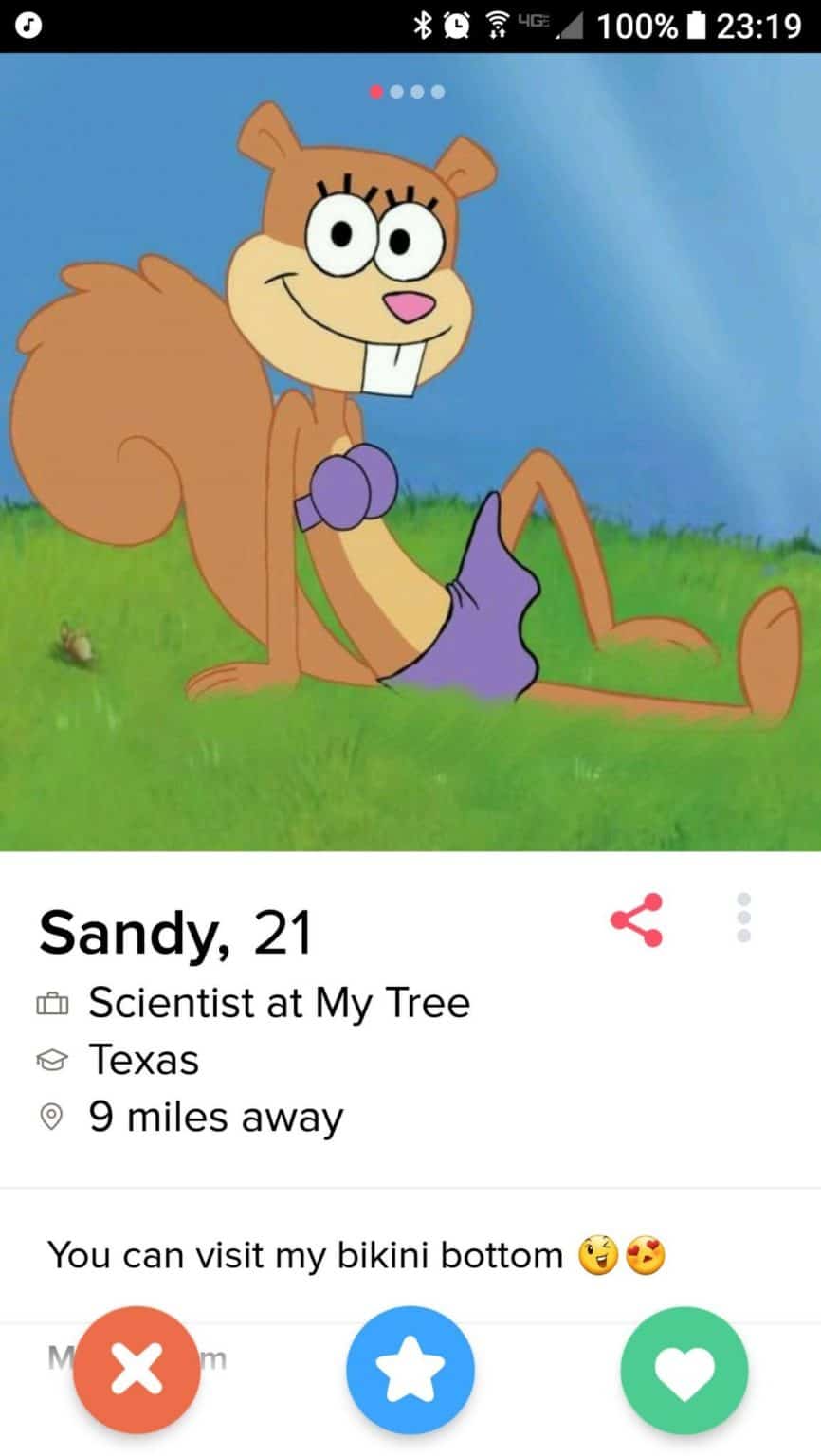This screenshot has height=1456, width=821.
Task: Like Sandy with the green heart
Action: pyautogui.click(x=684, y=1371)
